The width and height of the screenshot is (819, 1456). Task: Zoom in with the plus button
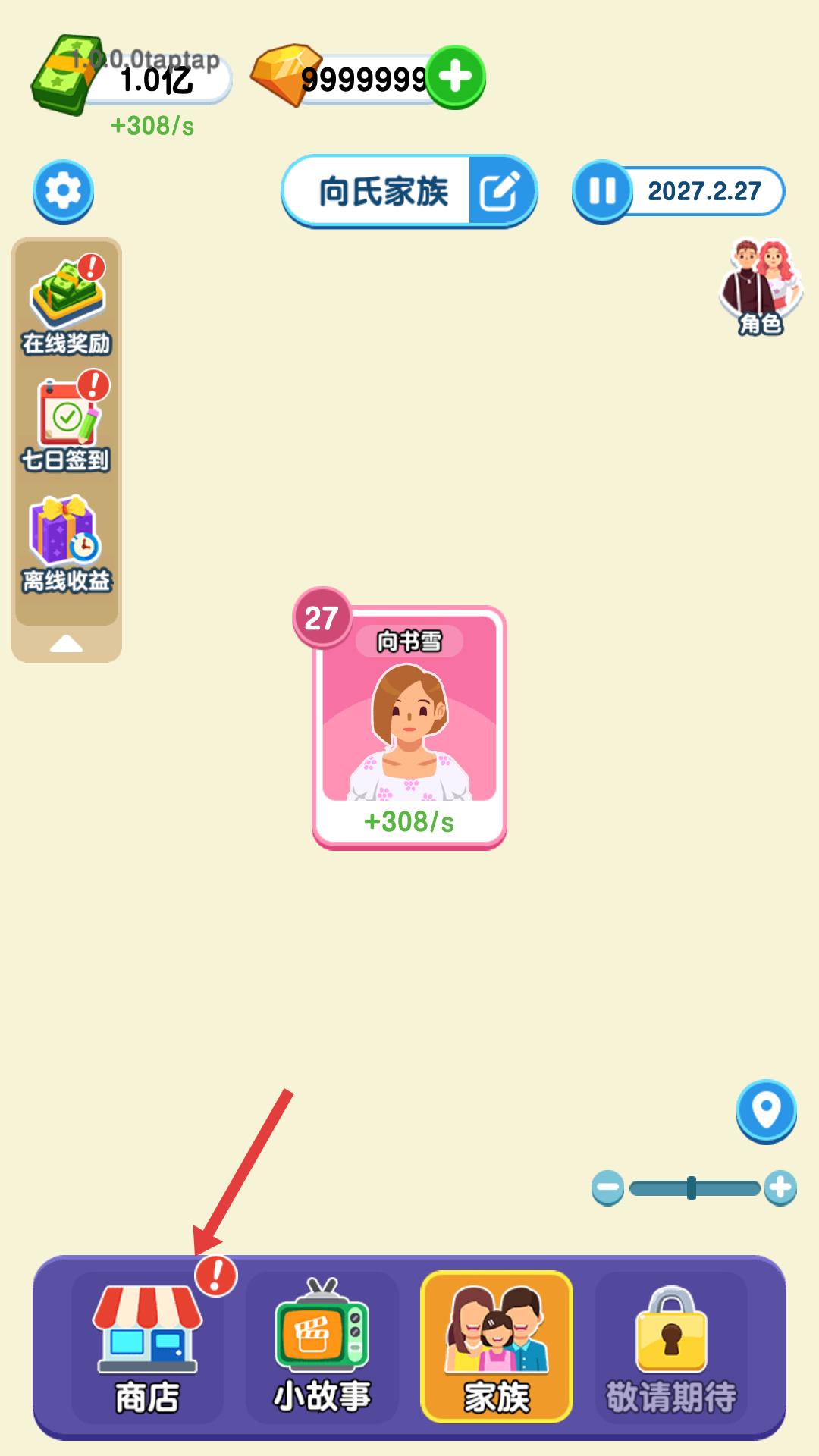[x=780, y=1188]
